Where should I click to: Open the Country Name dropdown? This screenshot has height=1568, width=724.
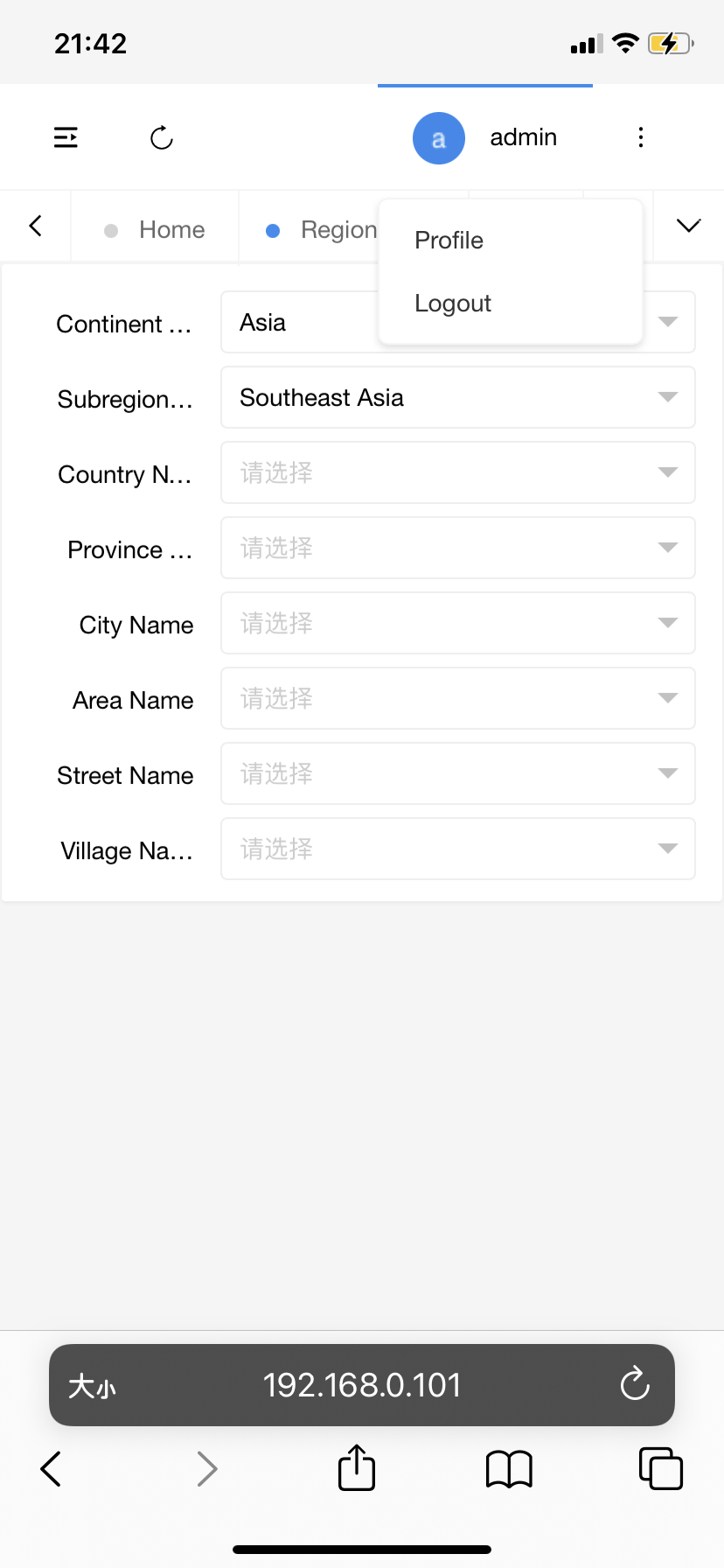[x=457, y=473]
